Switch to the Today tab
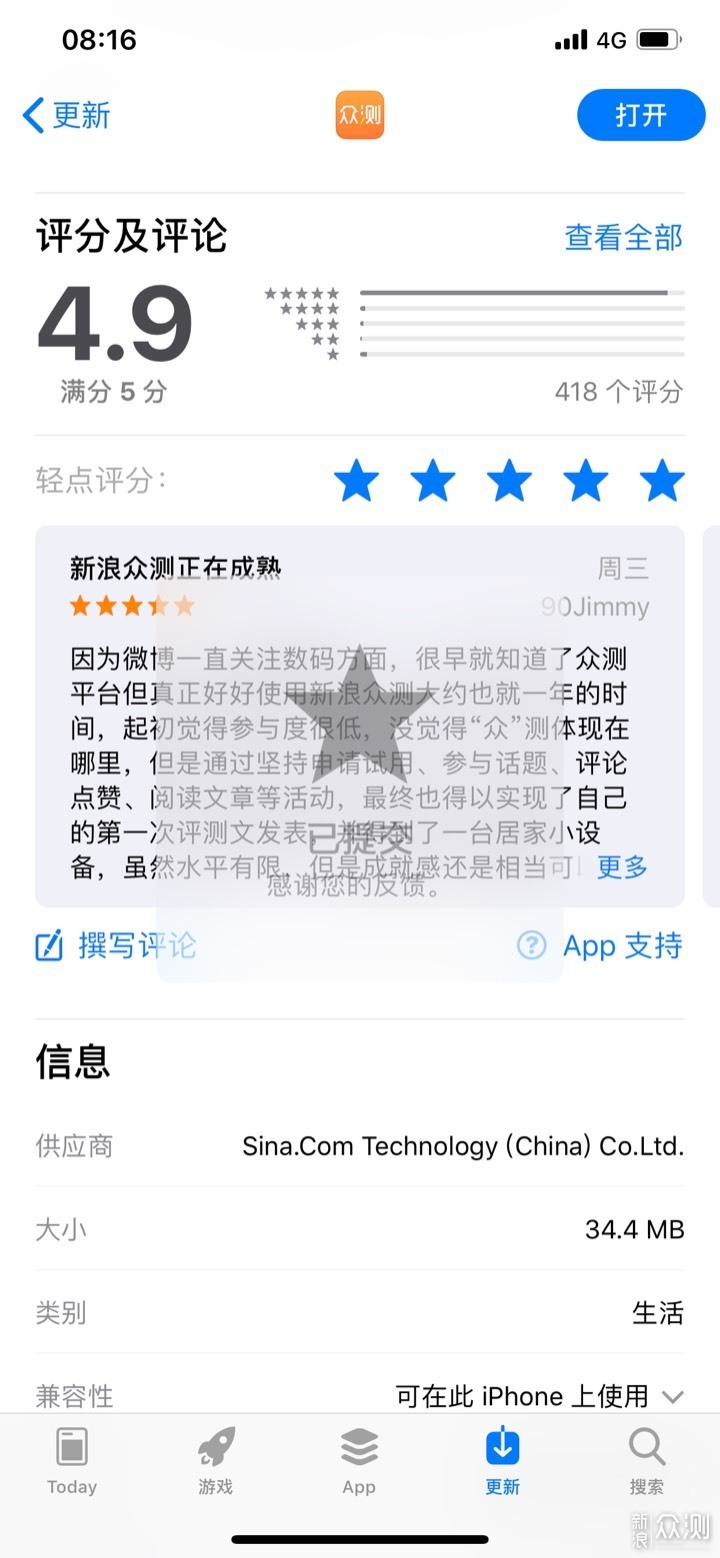 pyautogui.click(x=72, y=1462)
